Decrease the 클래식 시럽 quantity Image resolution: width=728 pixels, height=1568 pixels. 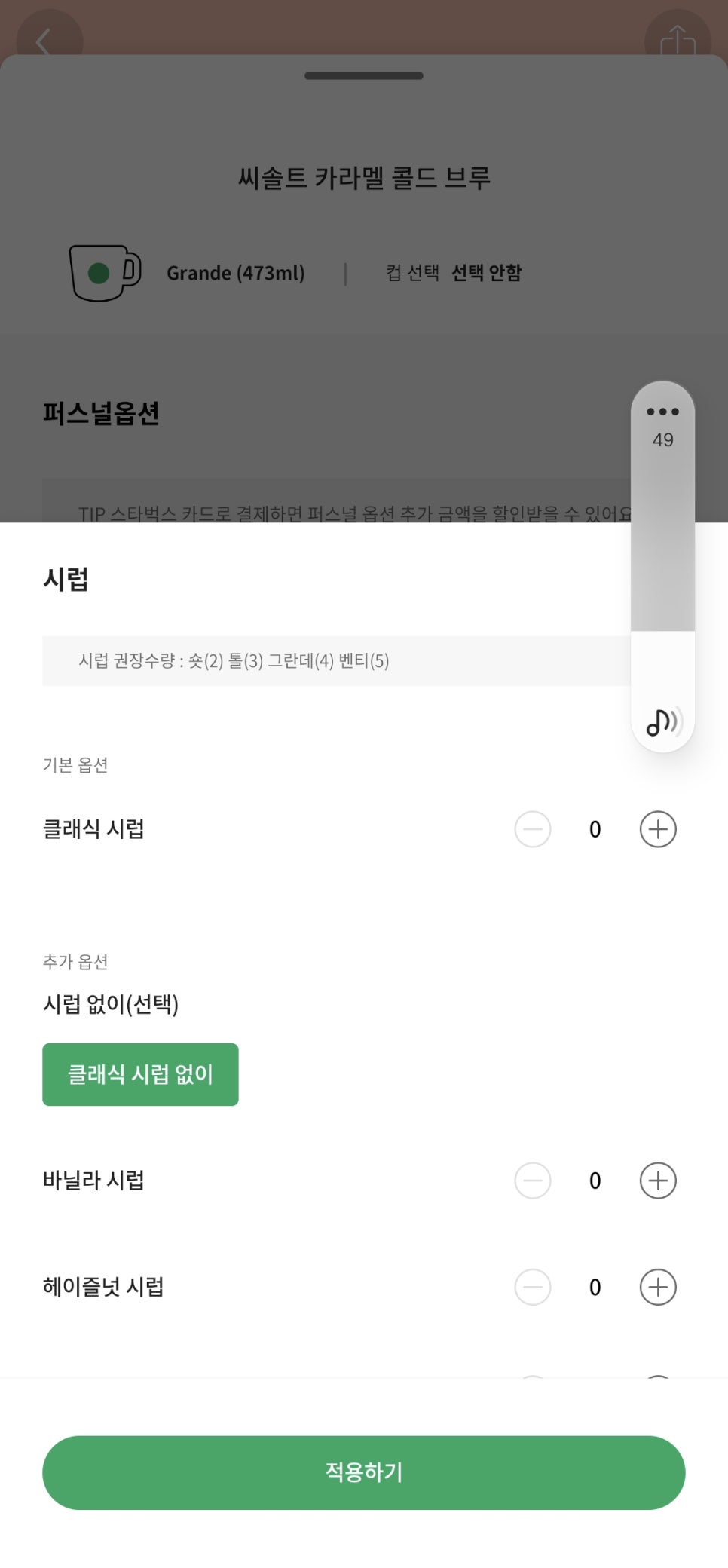pyautogui.click(x=533, y=829)
